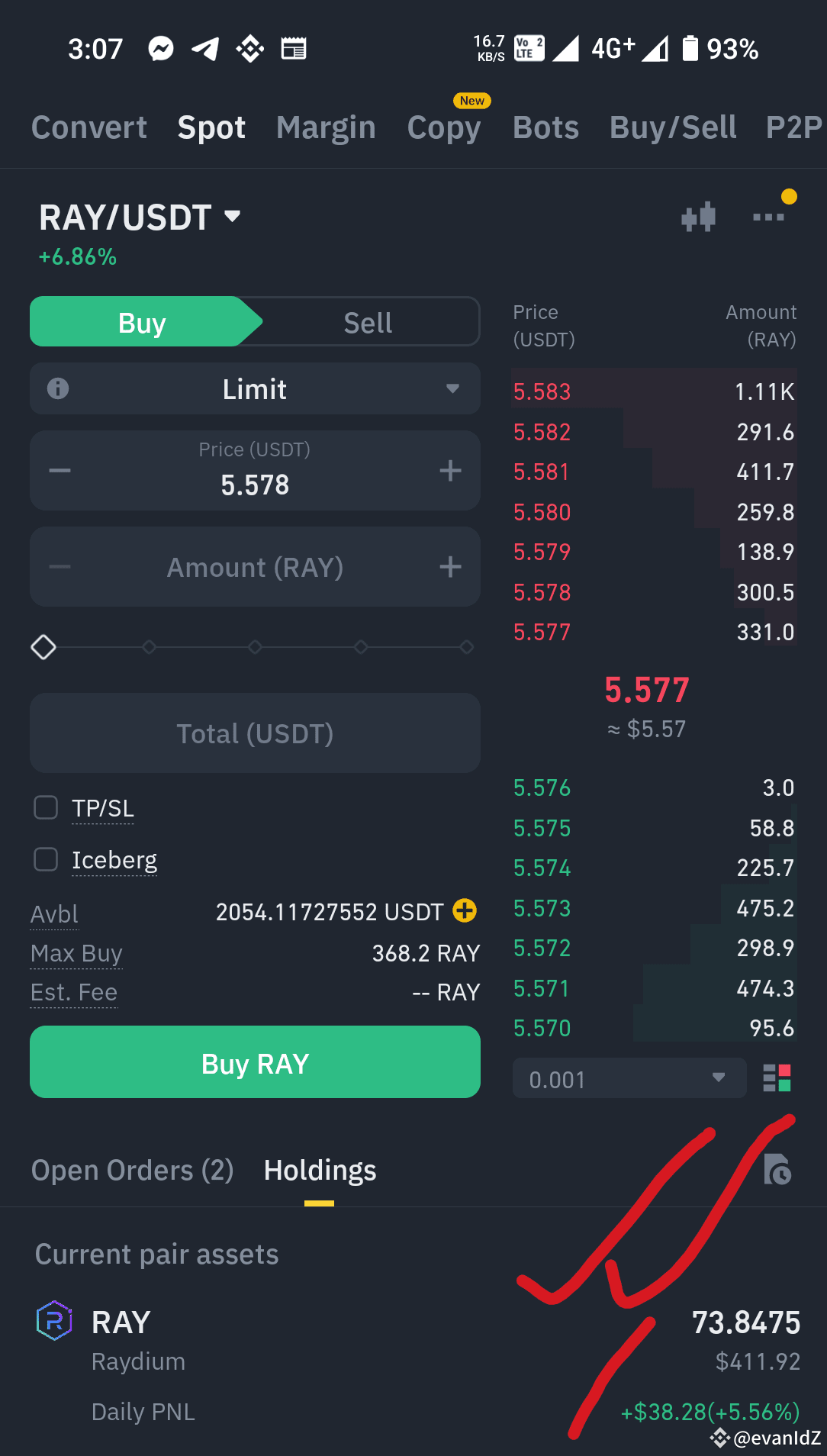Open the Limit order type dropdown
Viewport: 827px width, 1456px height.
[x=255, y=388]
